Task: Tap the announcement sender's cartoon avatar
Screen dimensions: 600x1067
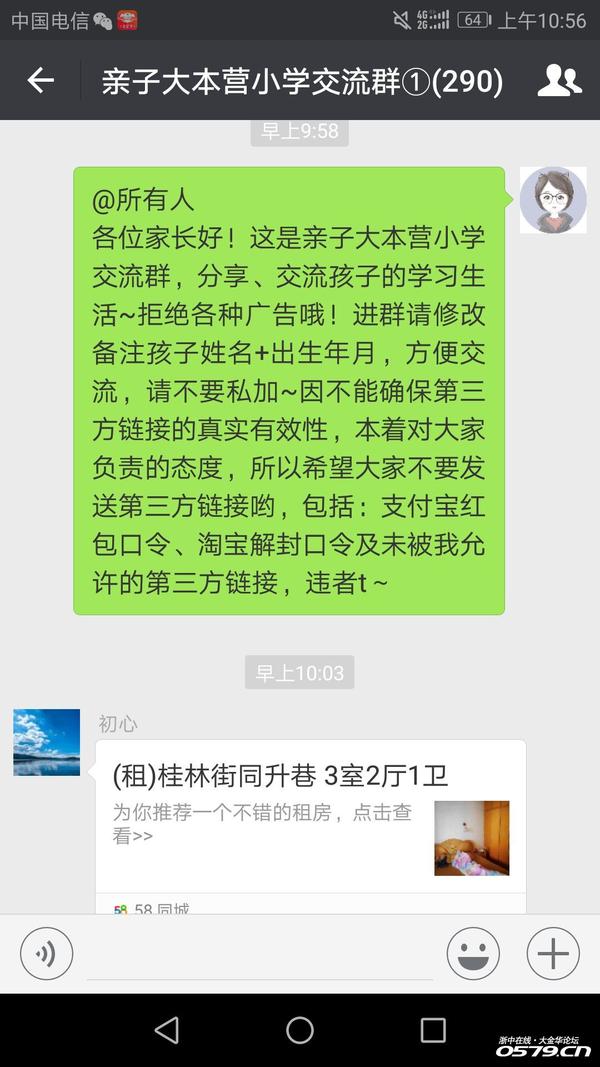Action: point(553,200)
